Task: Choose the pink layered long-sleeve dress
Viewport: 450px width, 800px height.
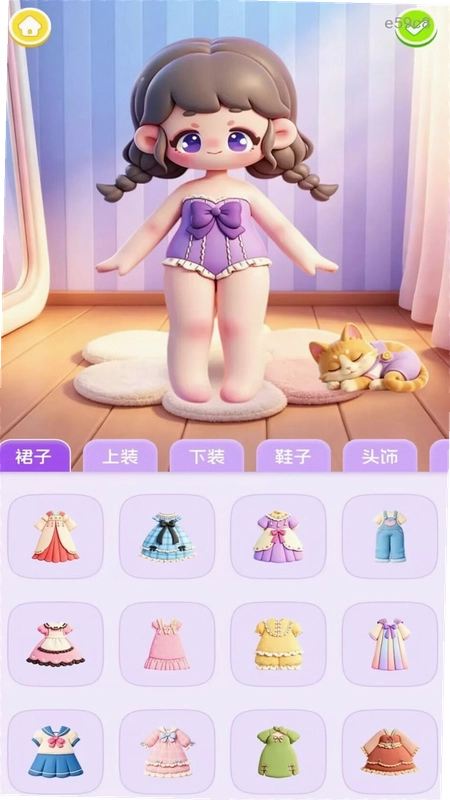Action: pyautogui.click(x=167, y=752)
